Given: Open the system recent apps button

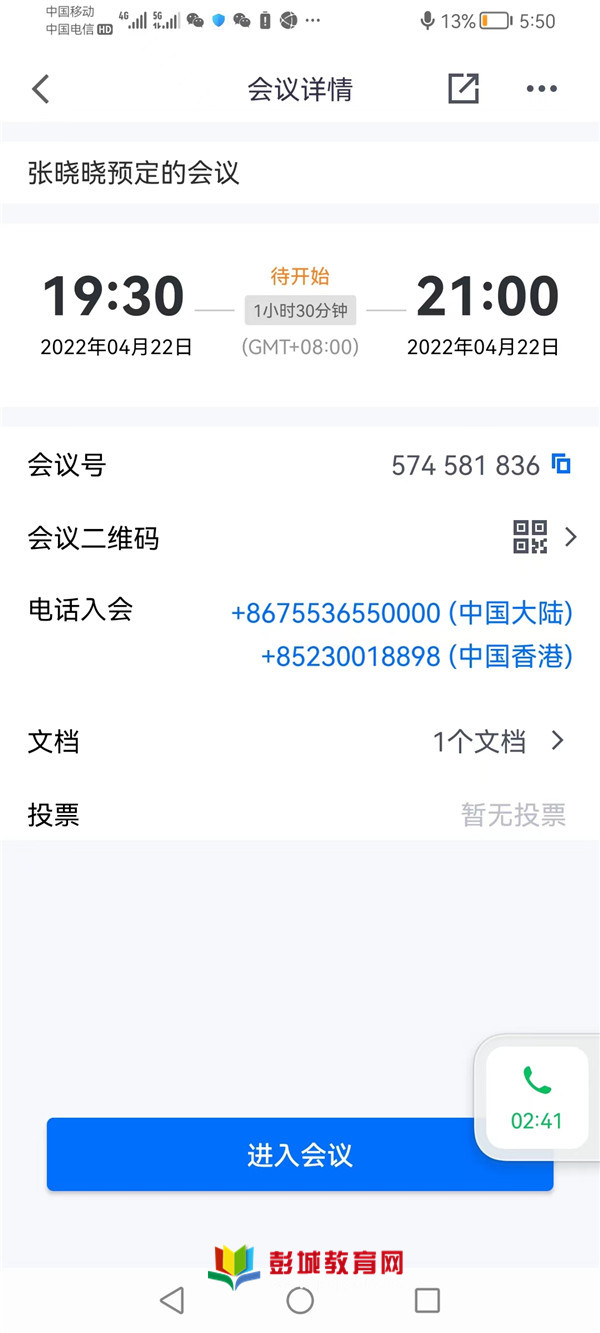Looking at the screenshot, I should [427, 1300].
